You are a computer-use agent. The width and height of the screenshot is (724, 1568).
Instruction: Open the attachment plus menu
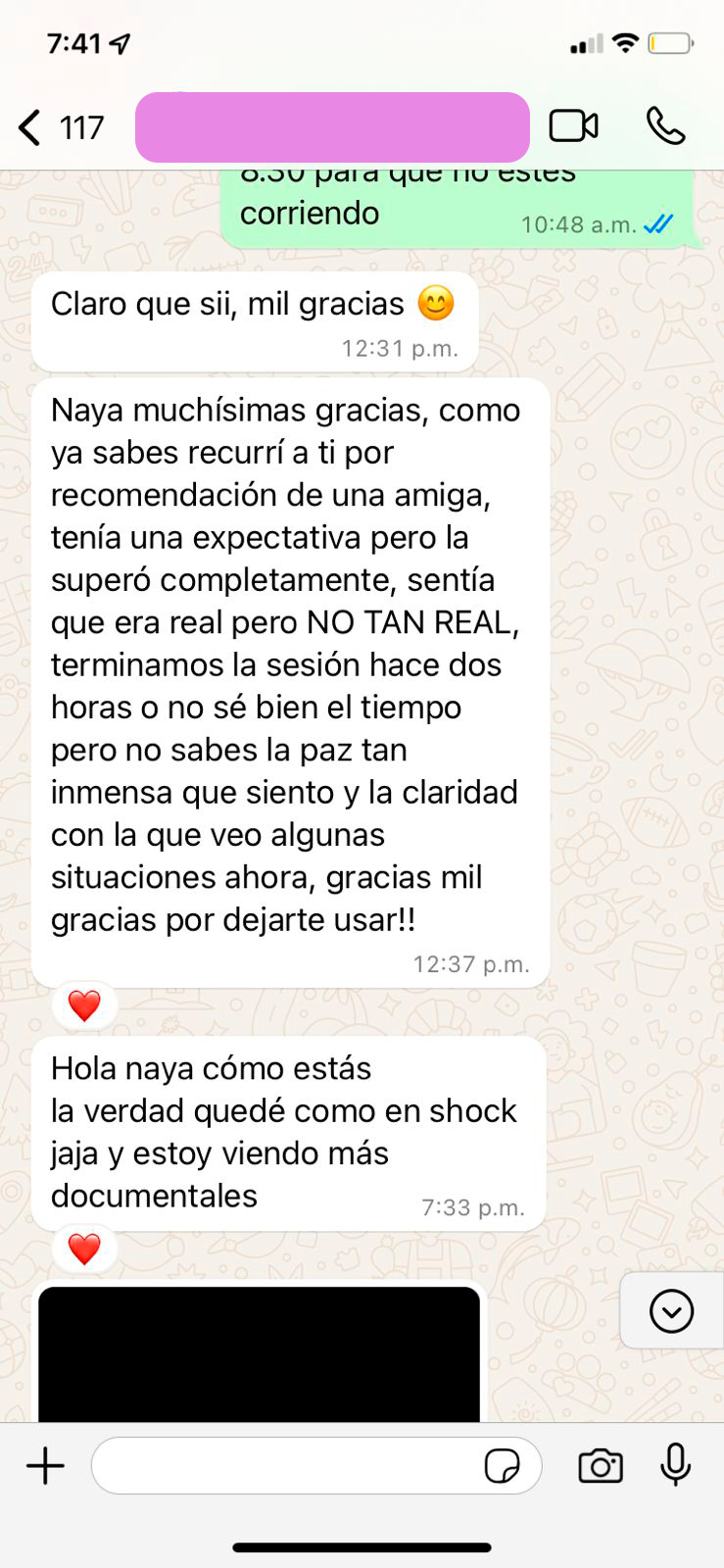tap(45, 1466)
